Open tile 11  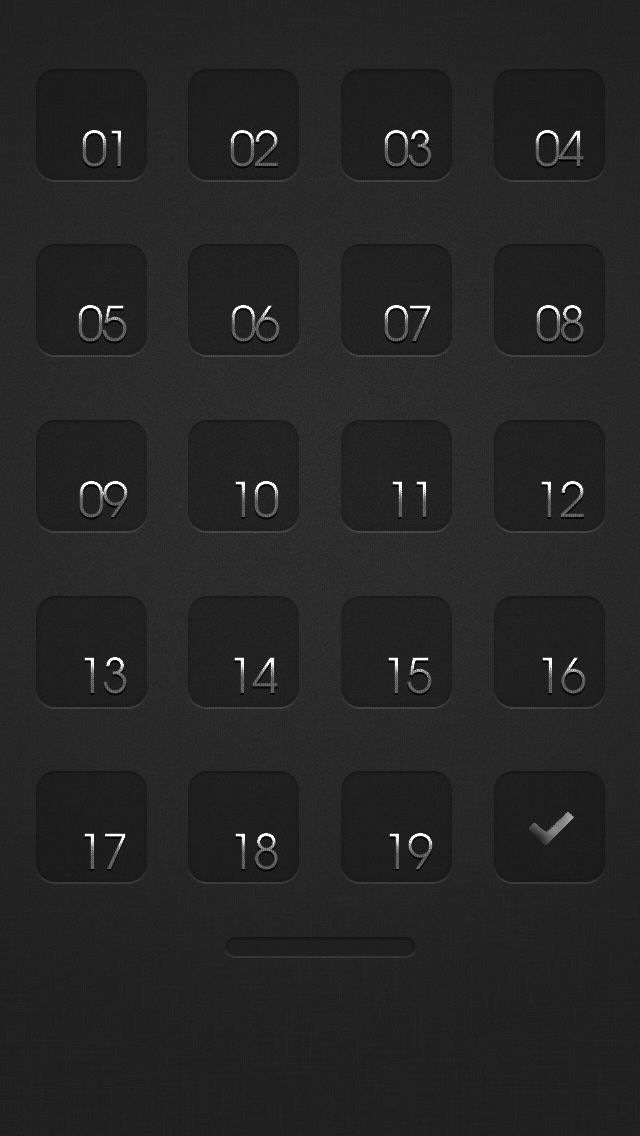tap(396, 476)
